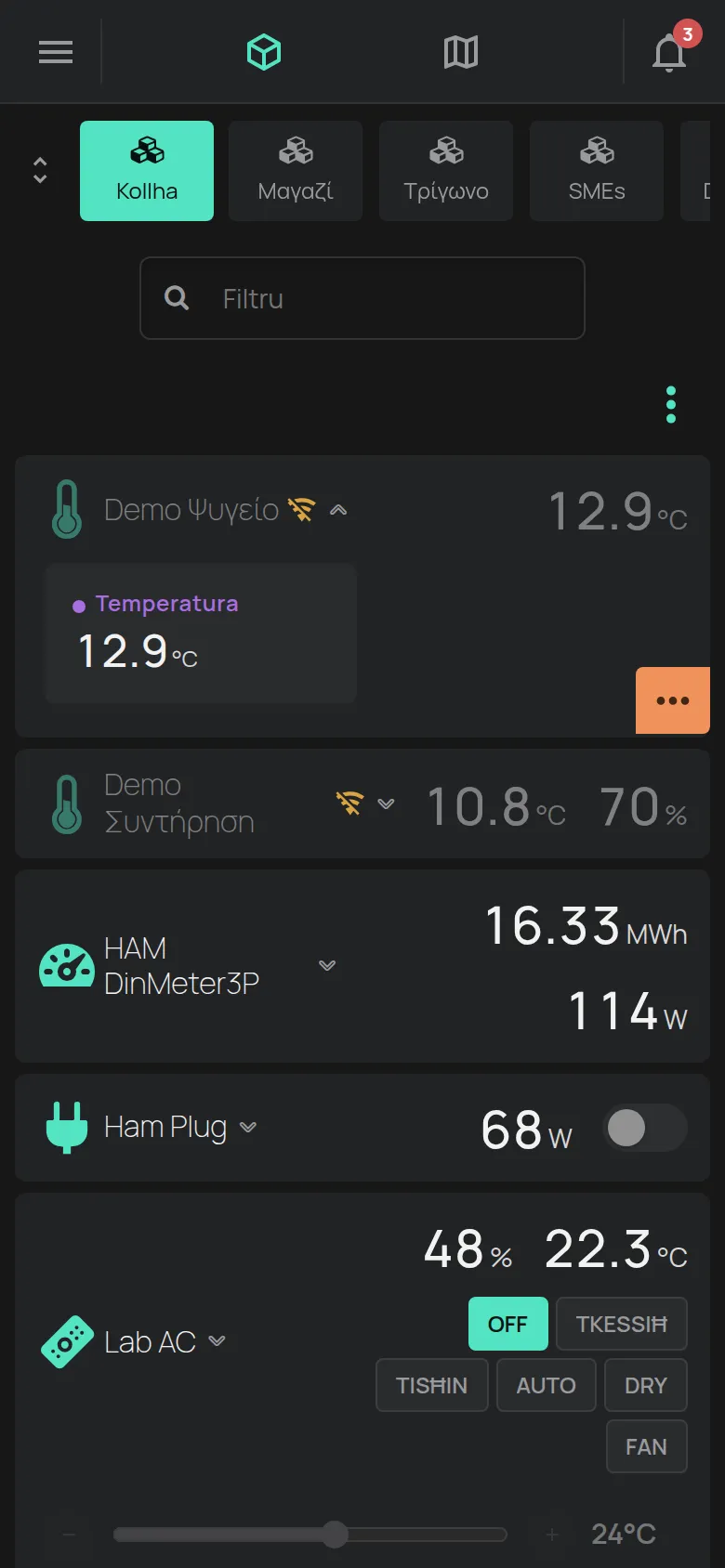The width and height of the screenshot is (725, 1568).
Task: Collapse the Demo Ψυγείο card
Action: [338, 510]
